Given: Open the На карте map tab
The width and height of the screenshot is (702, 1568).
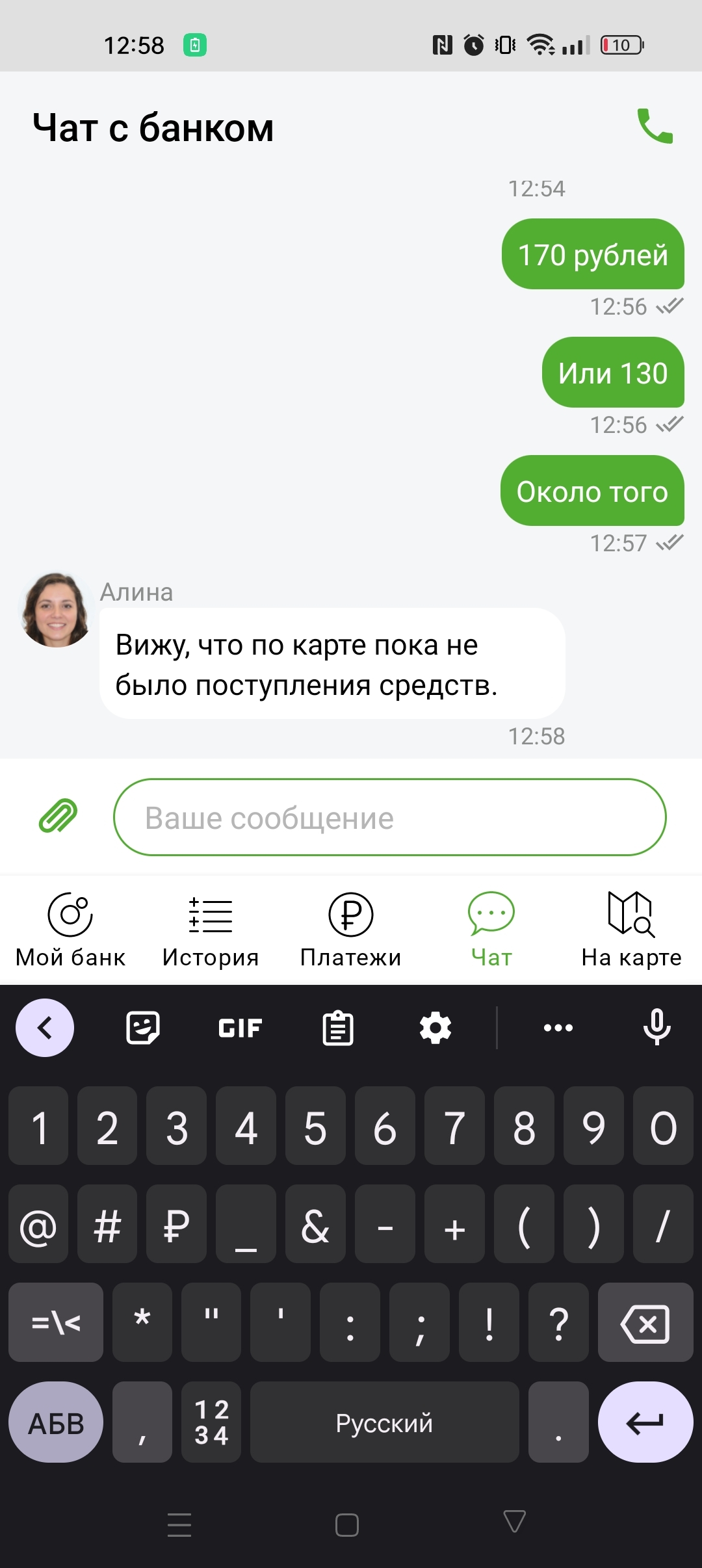Looking at the screenshot, I should click(x=631, y=930).
